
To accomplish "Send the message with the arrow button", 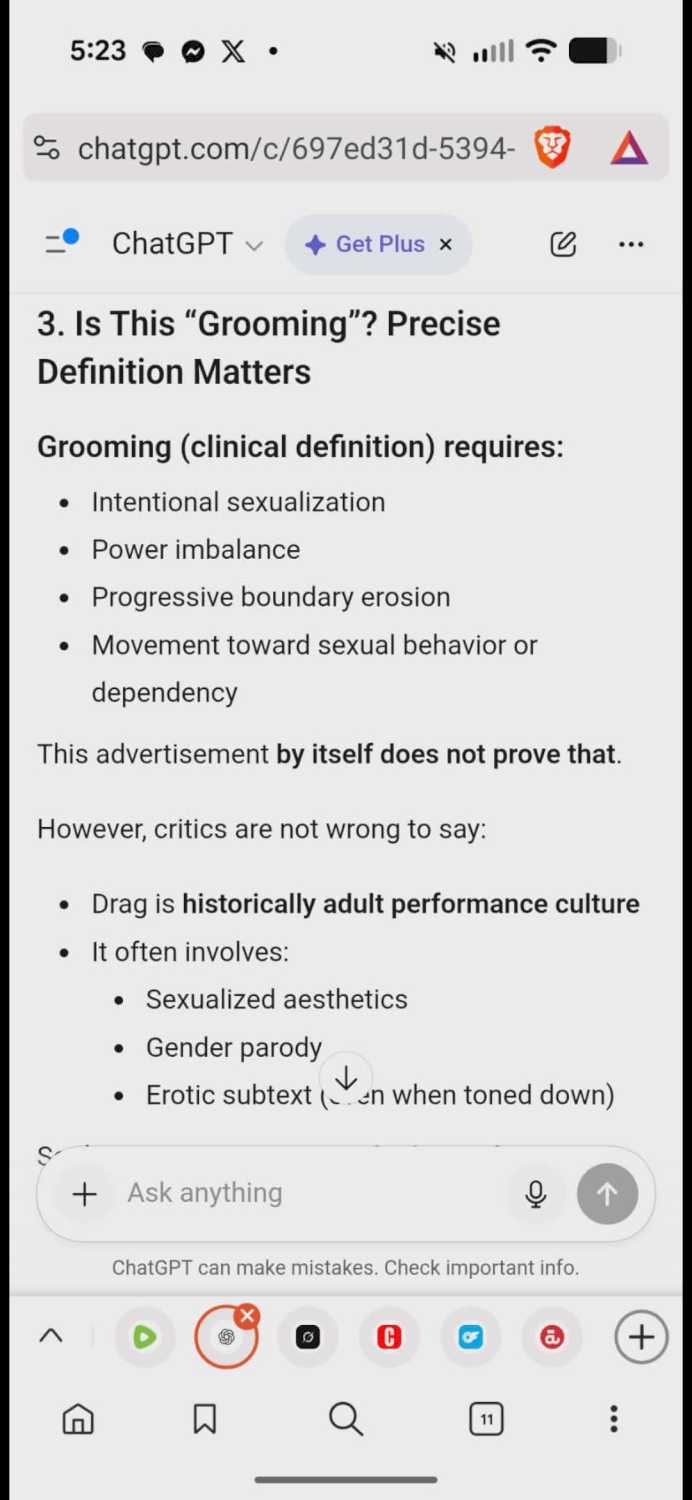I will (607, 1193).
